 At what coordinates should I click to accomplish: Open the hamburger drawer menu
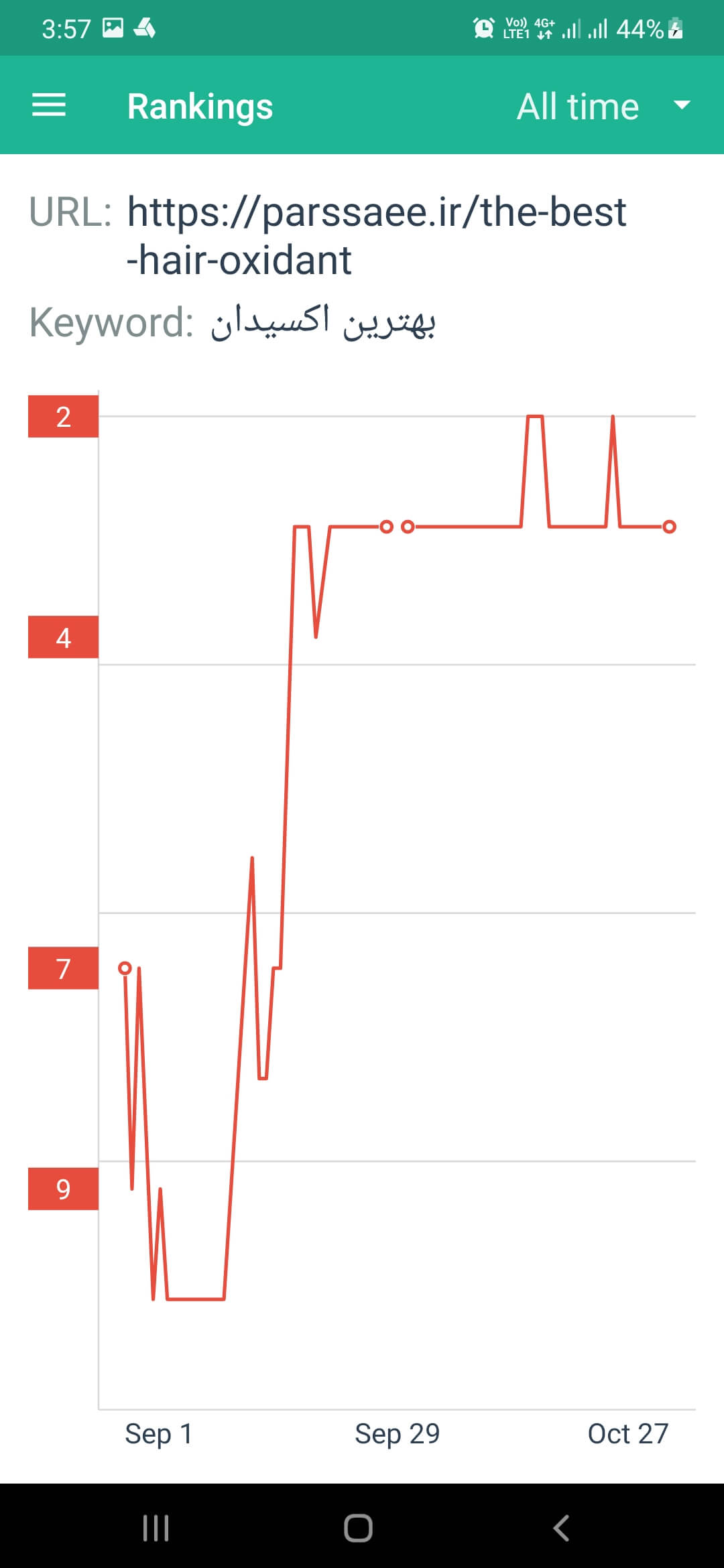point(49,105)
